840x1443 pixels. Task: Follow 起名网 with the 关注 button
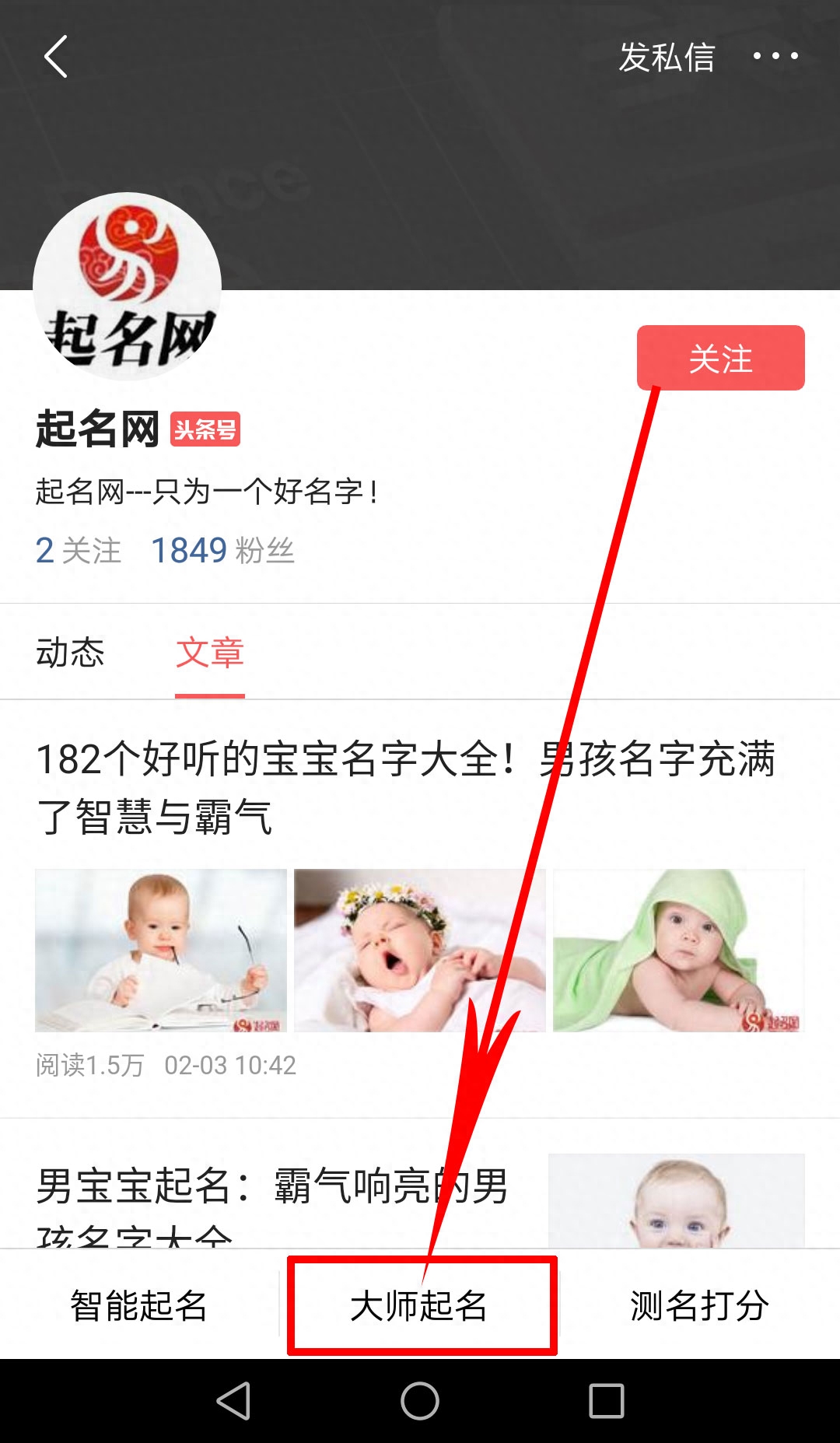[x=720, y=359]
